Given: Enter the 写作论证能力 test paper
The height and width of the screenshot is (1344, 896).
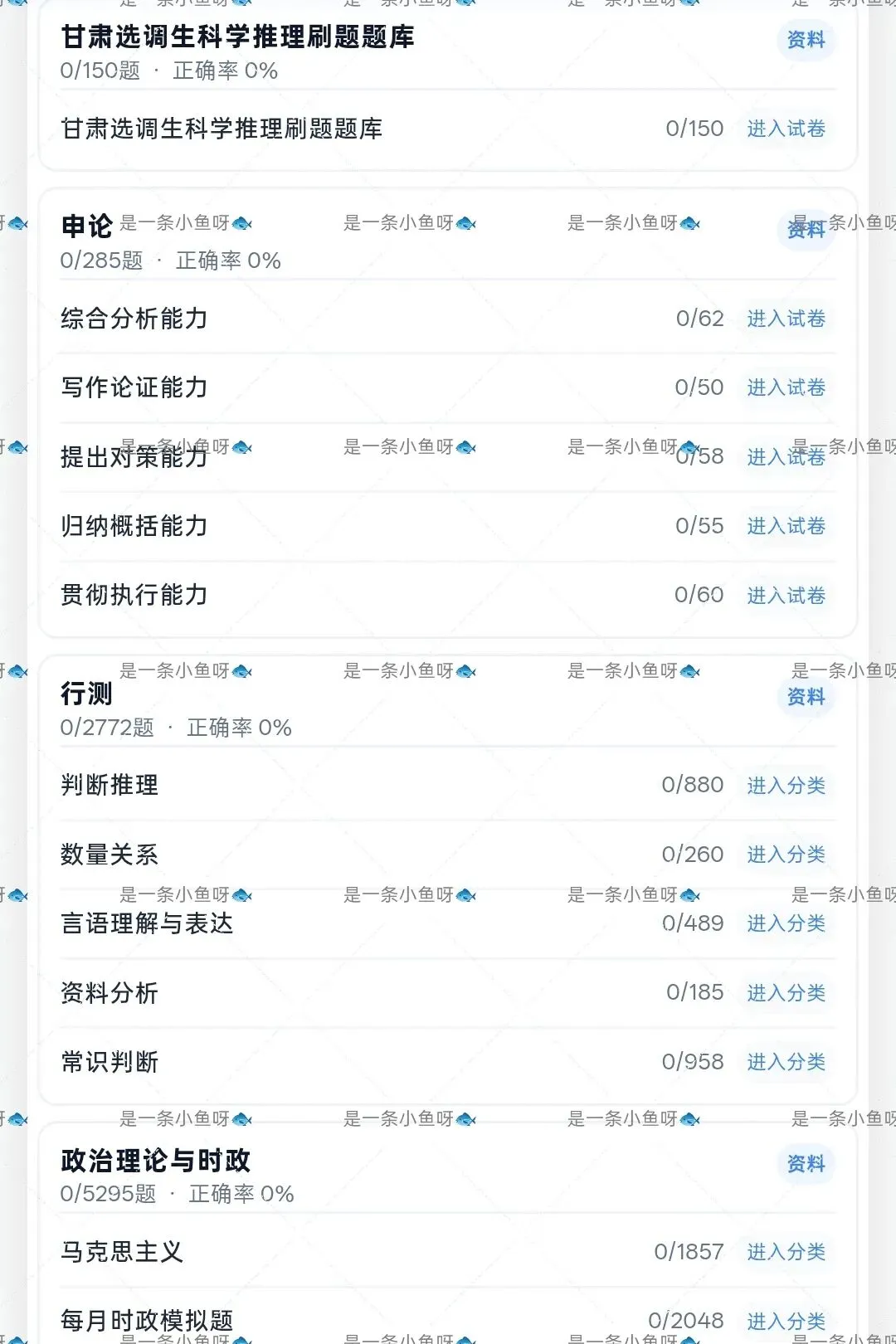Looking at the screenshot, I should point(786,387).
